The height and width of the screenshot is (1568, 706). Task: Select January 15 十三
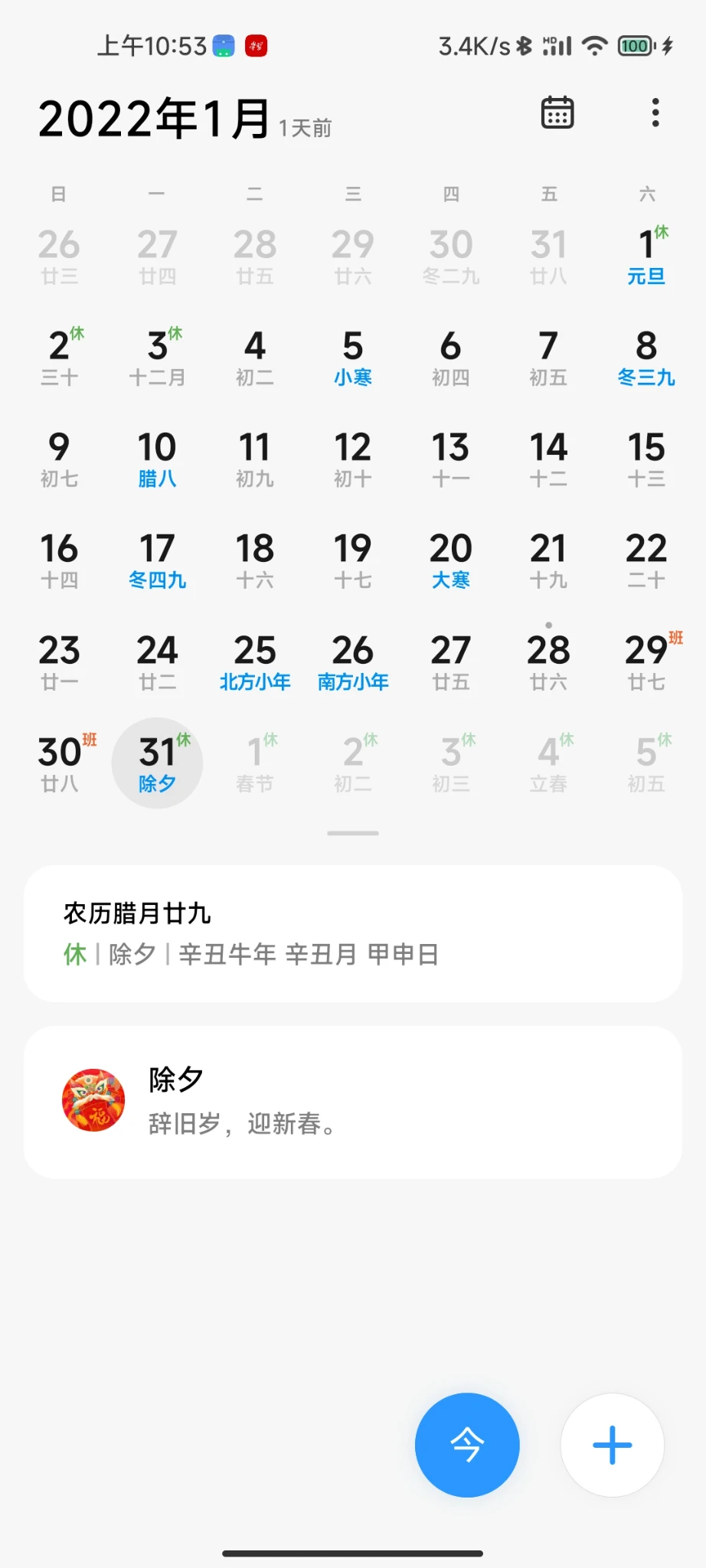[x=646, y=459]
